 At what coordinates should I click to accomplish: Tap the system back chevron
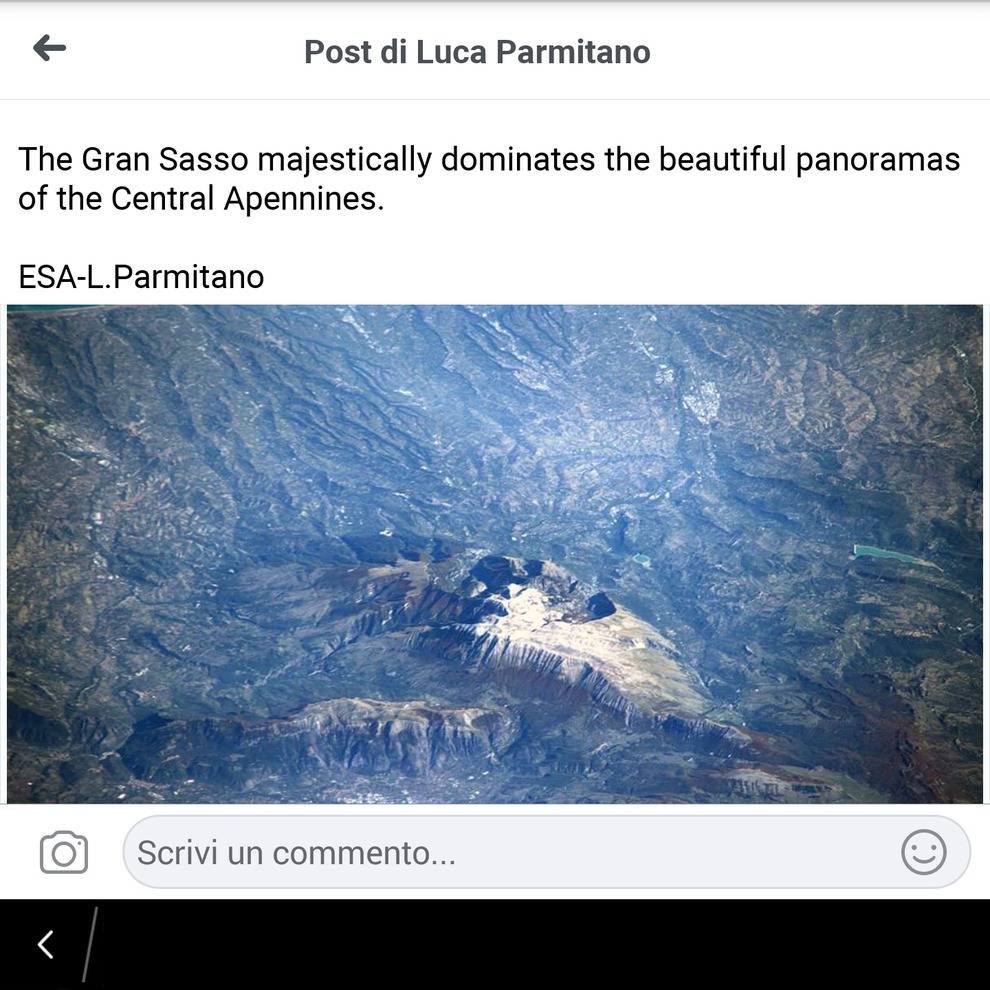pyautogui.click(x=45, y=944)
